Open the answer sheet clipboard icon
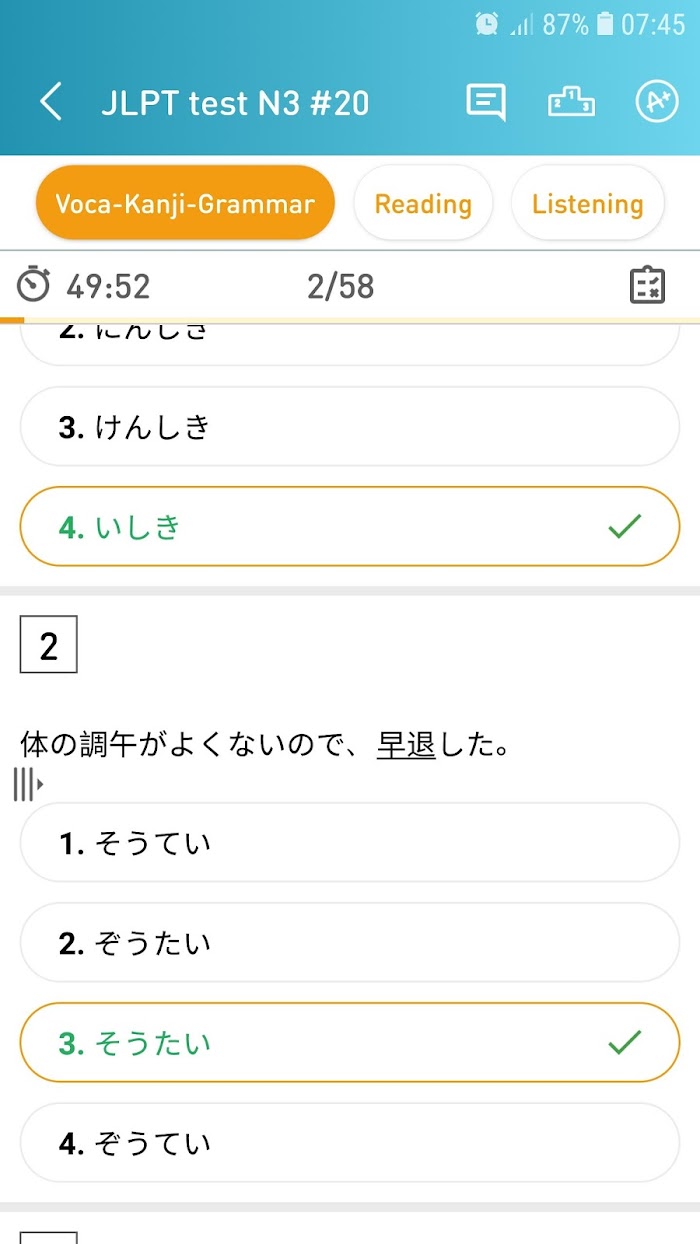 tap(647, 286)
